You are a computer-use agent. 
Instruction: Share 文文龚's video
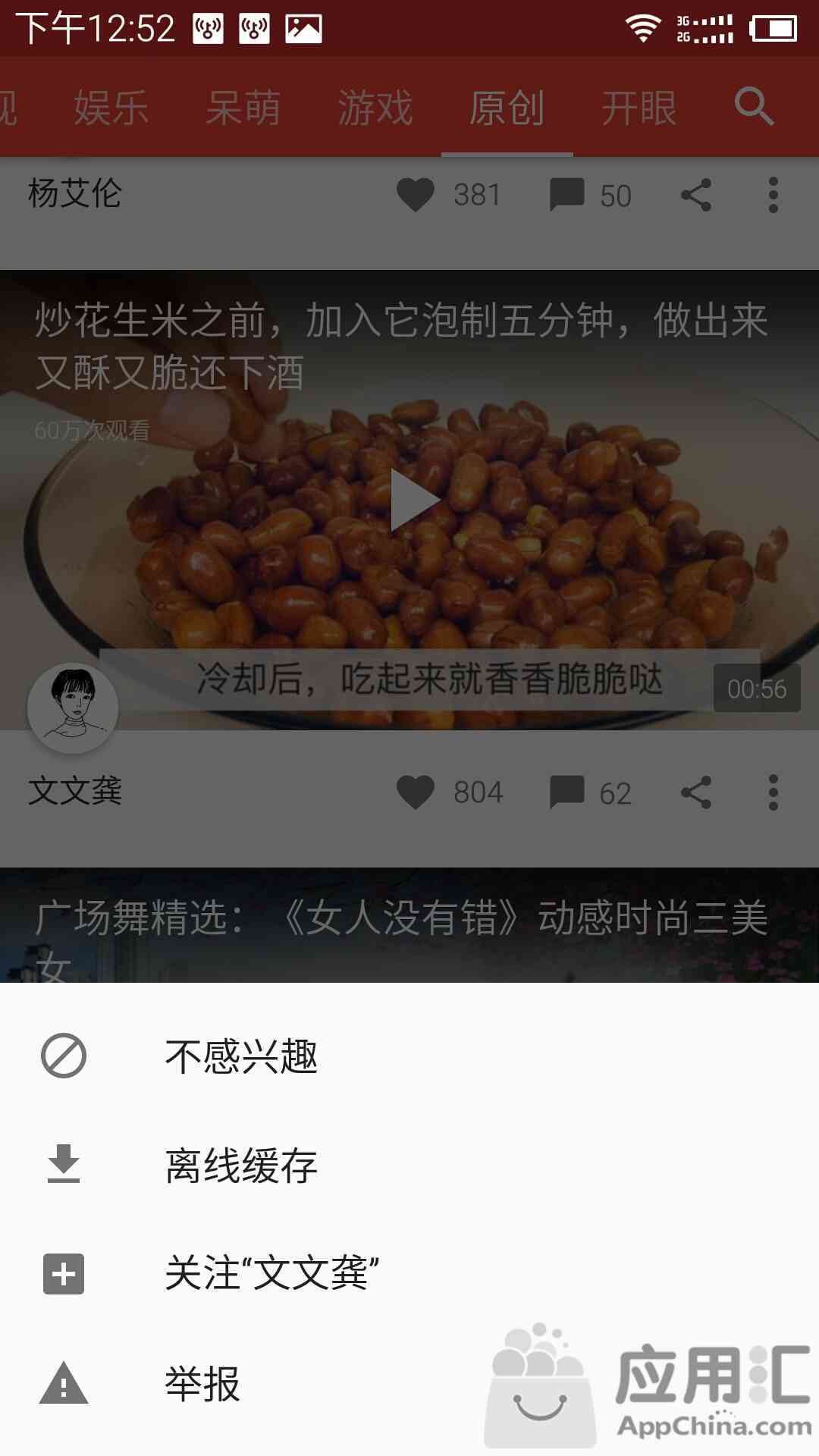click(696, 793)
